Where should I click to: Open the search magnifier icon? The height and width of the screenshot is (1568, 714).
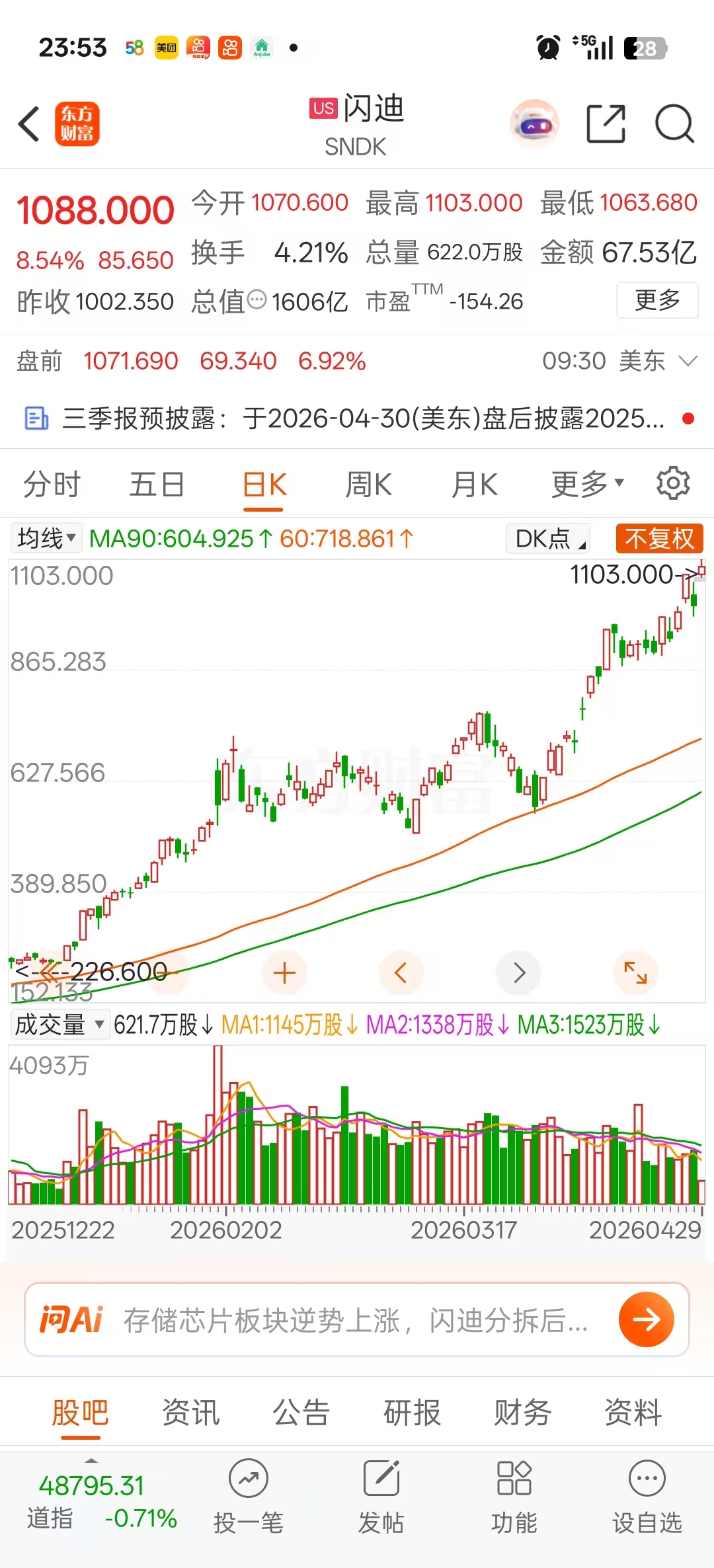coord(674,124)
